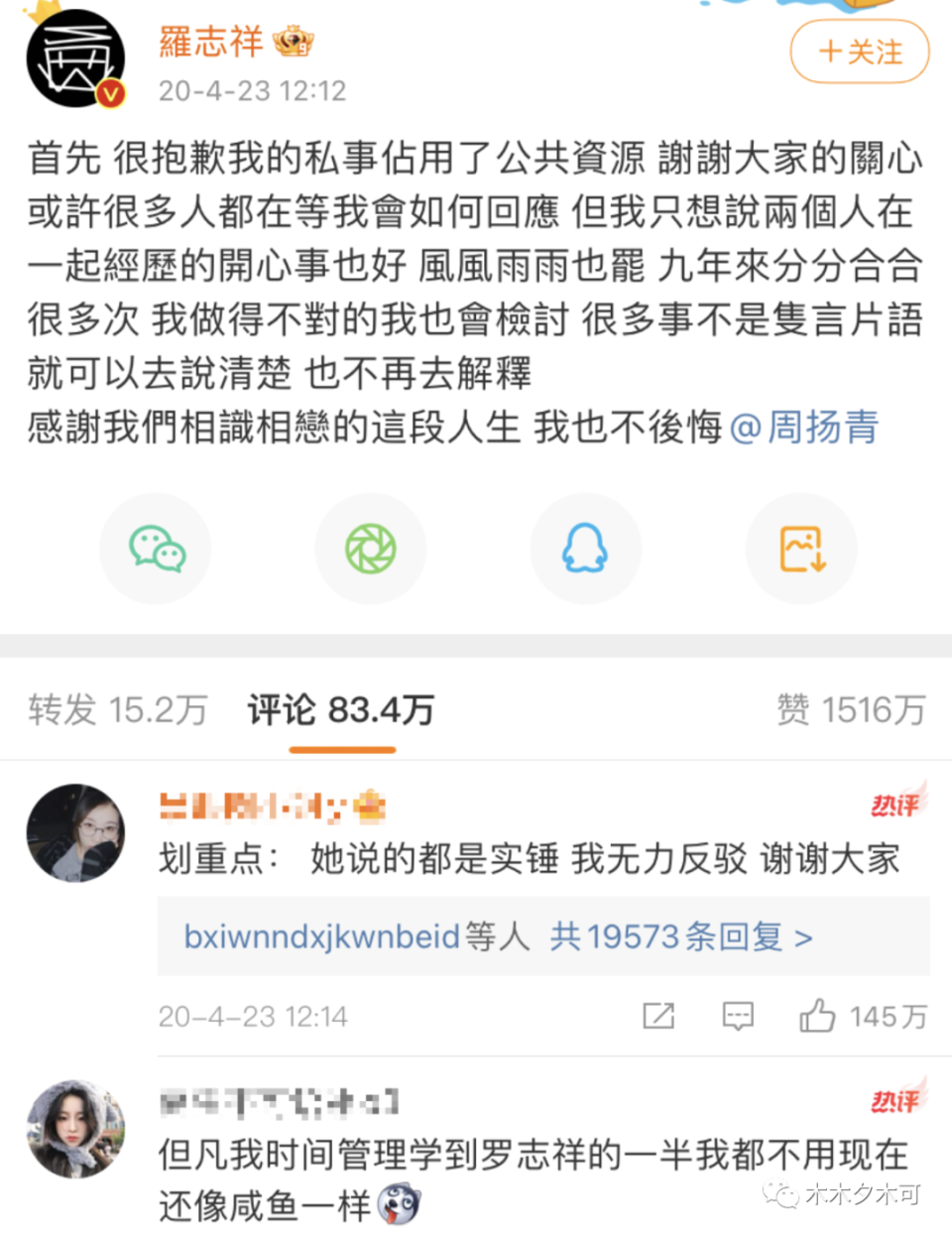The height and width of the screenshot is (1236, 952).
Task: Save the post as an image
Action: coord(800,549)
